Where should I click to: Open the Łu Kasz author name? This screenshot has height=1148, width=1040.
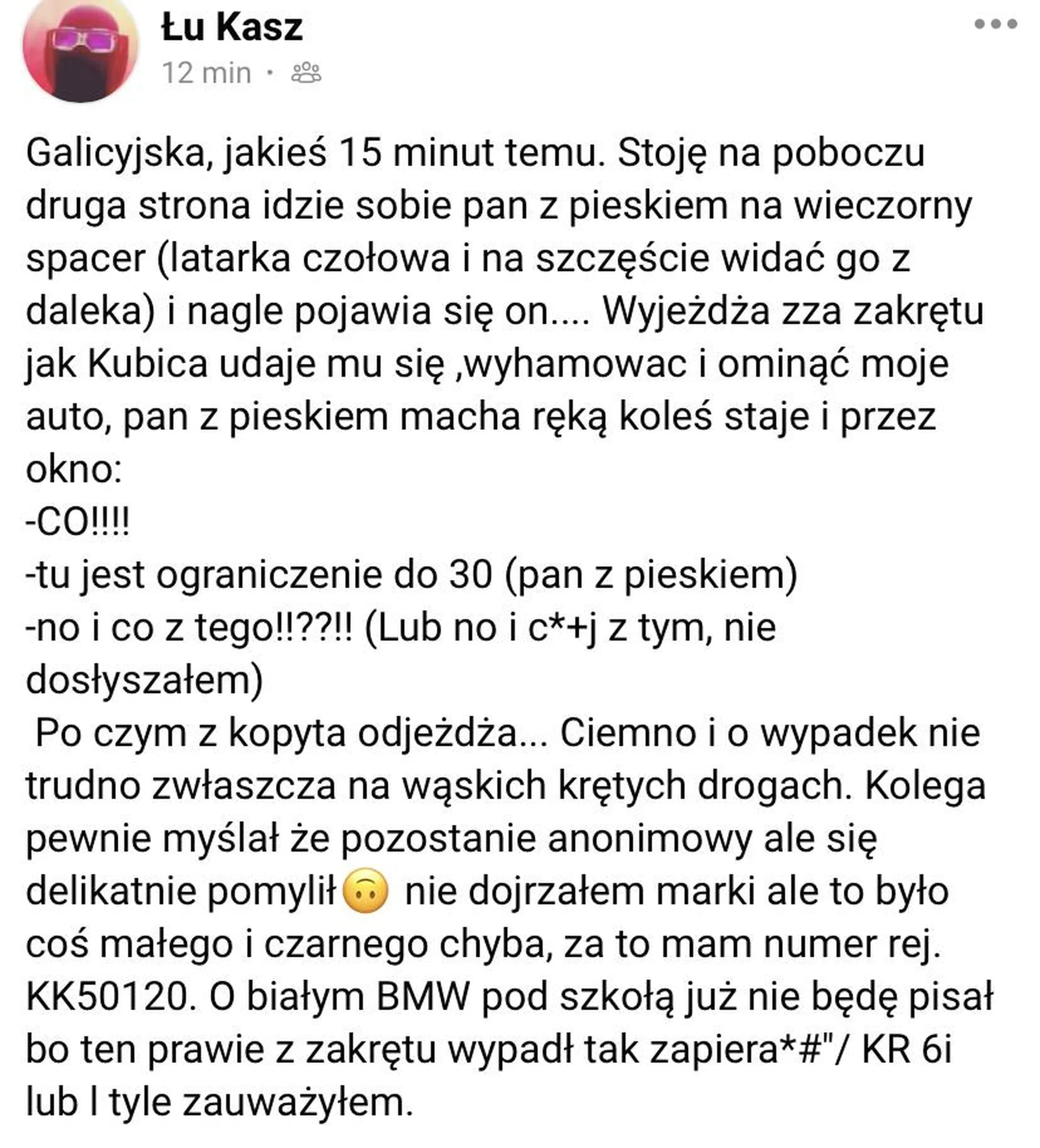click(x=232, y=27)
